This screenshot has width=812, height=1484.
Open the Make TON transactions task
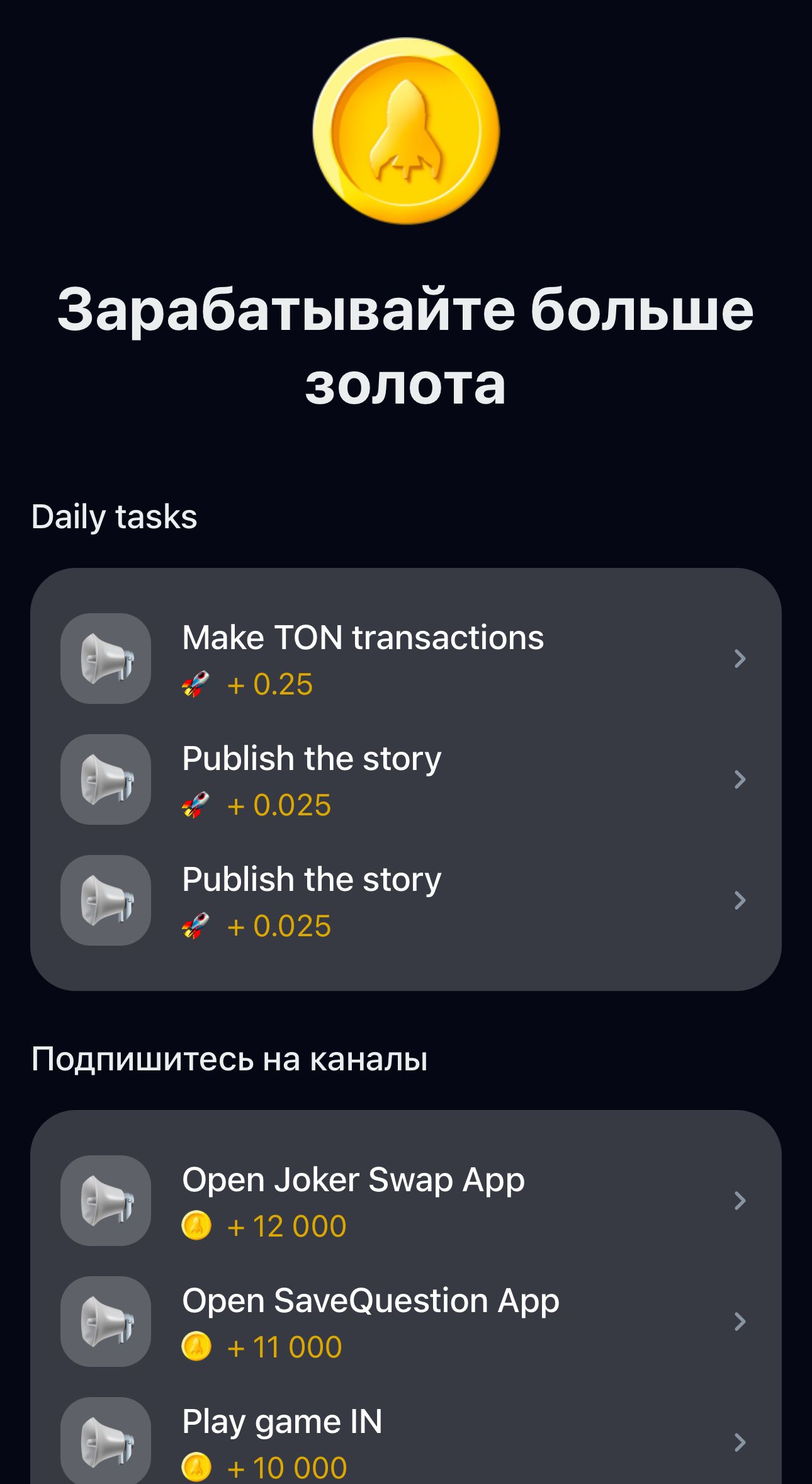point(363,637)
